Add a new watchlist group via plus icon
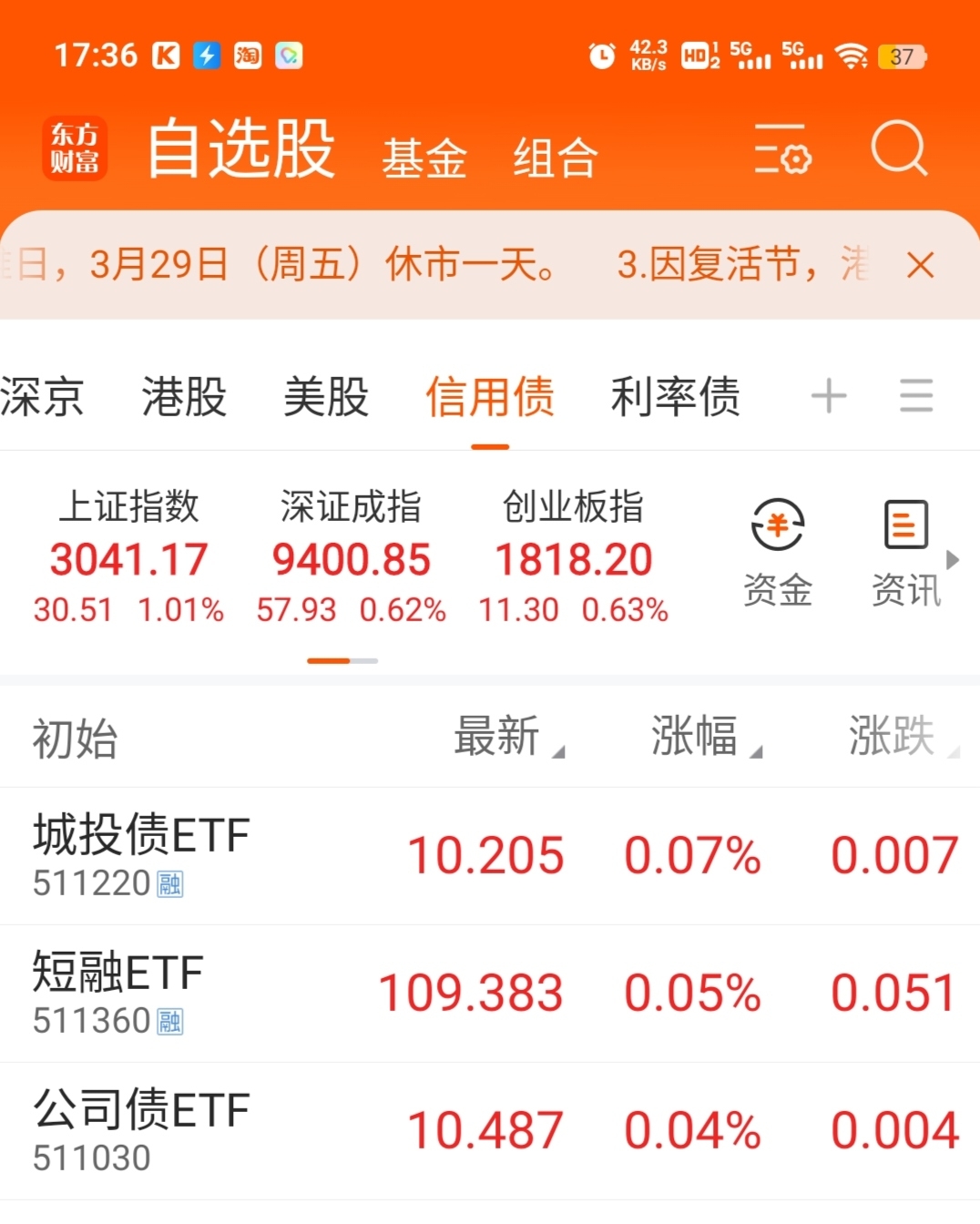 point(828,395)
